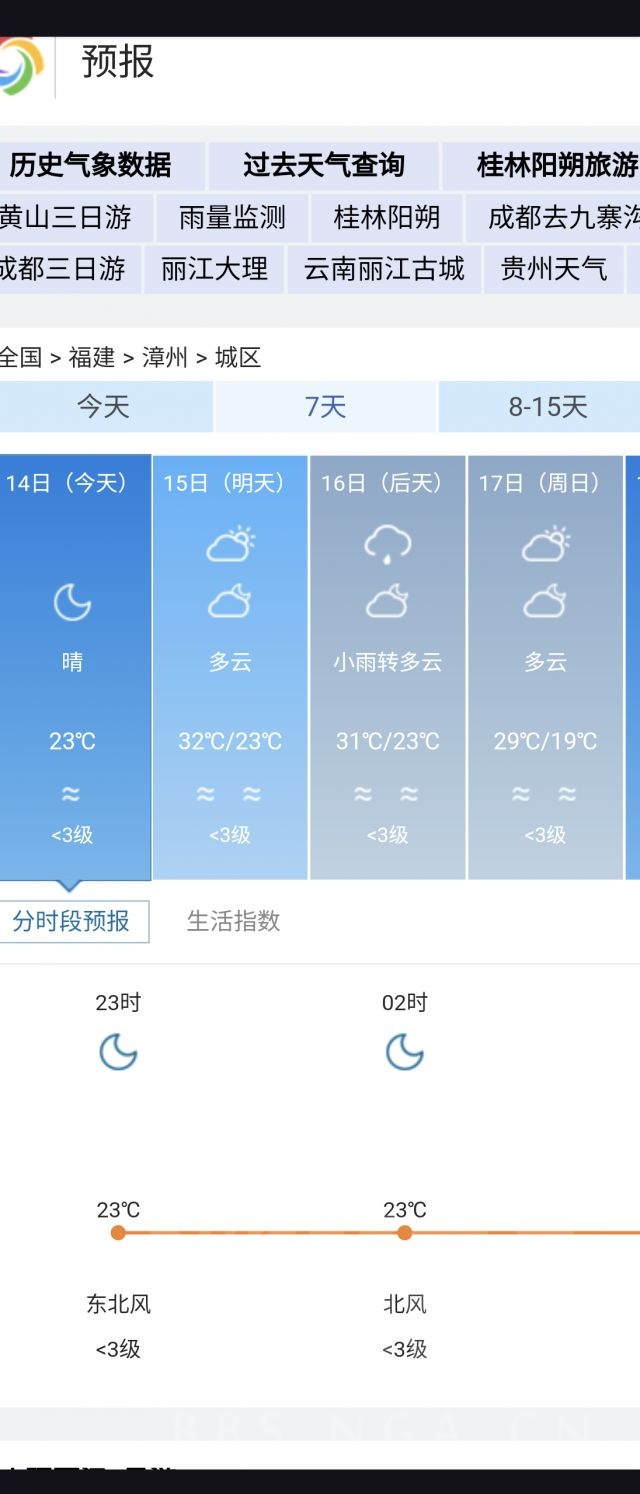Open the 桂林阳朔 link
This screenshot has width=640, height=1494.
pyautogui.click(x=387, y=217)
